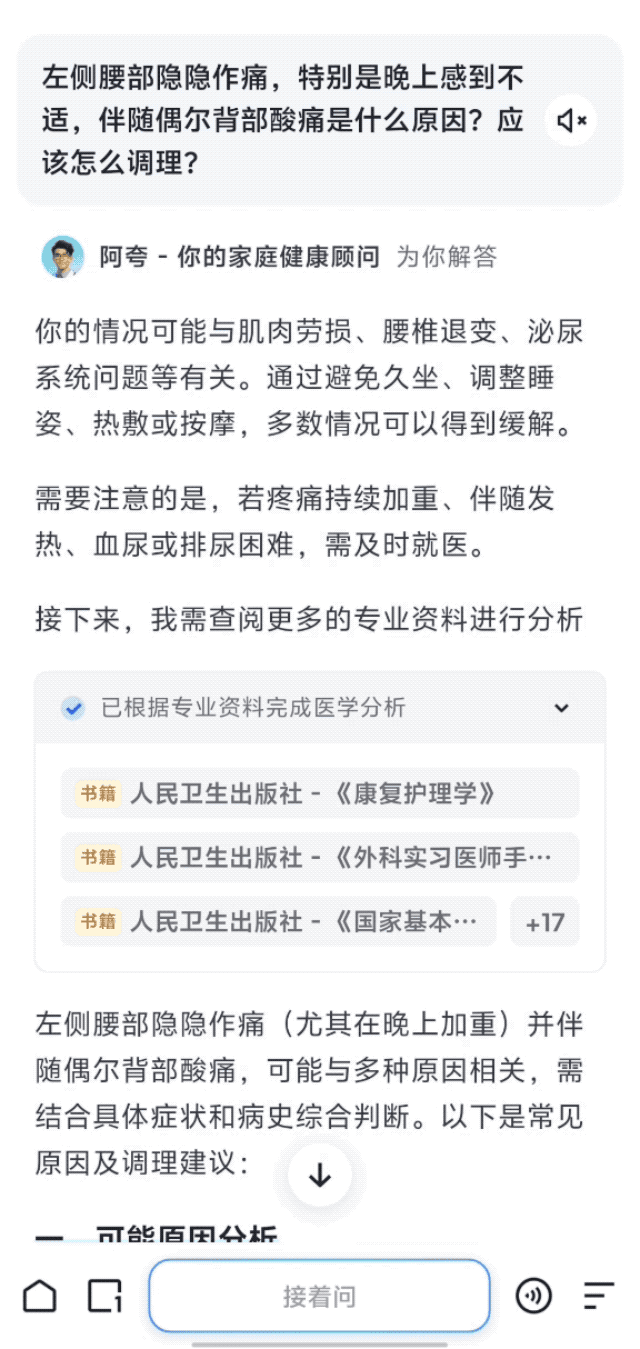Start voice mode with the sound-wave icon
Screen dimensions: 640x1349
(533, 1297)
